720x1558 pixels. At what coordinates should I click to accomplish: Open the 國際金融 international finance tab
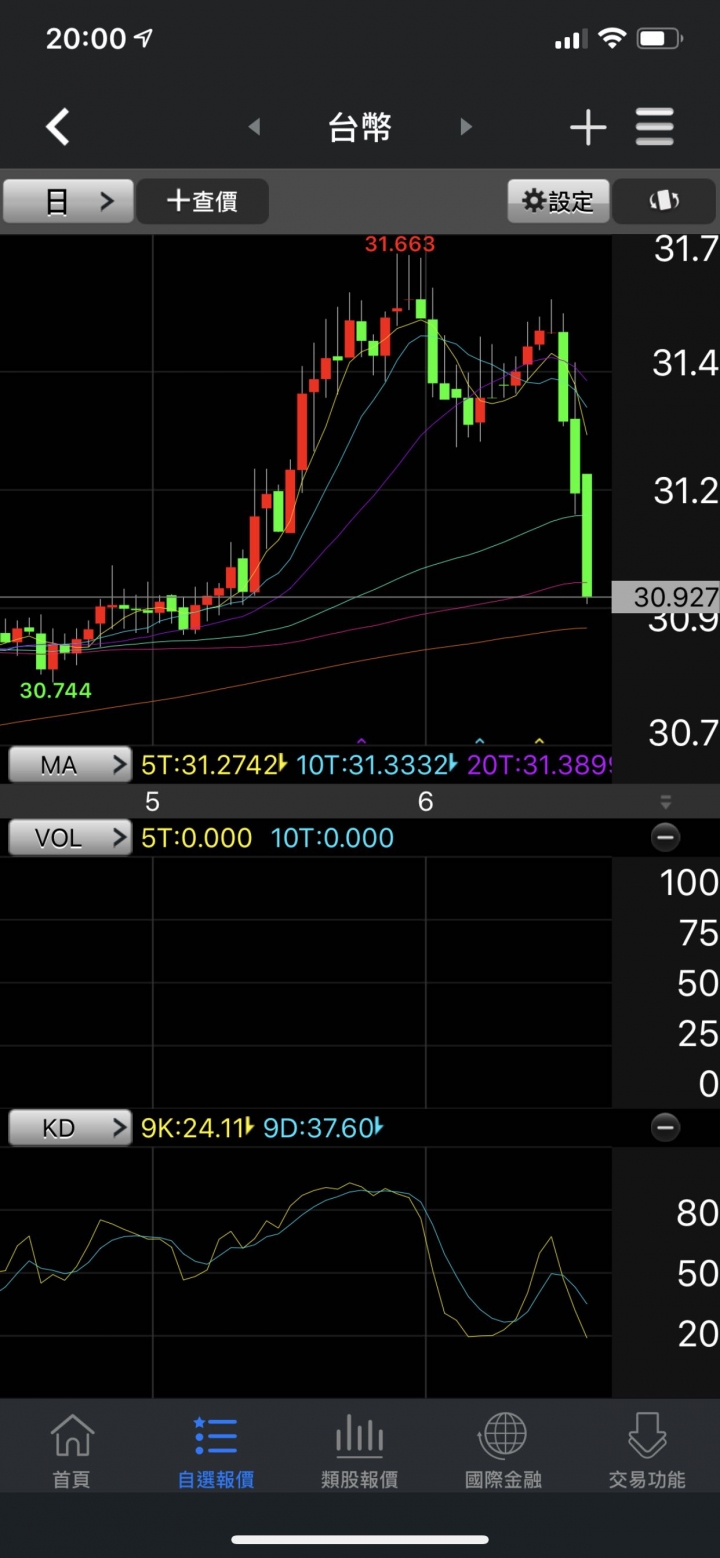point(503,1451)
